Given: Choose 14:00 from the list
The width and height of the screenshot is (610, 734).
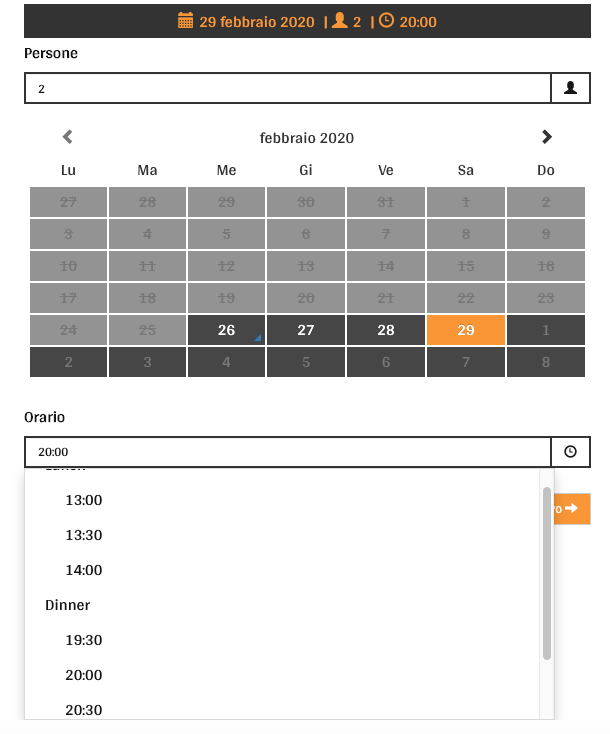Looking at the screenshot, I should point(84,570).
